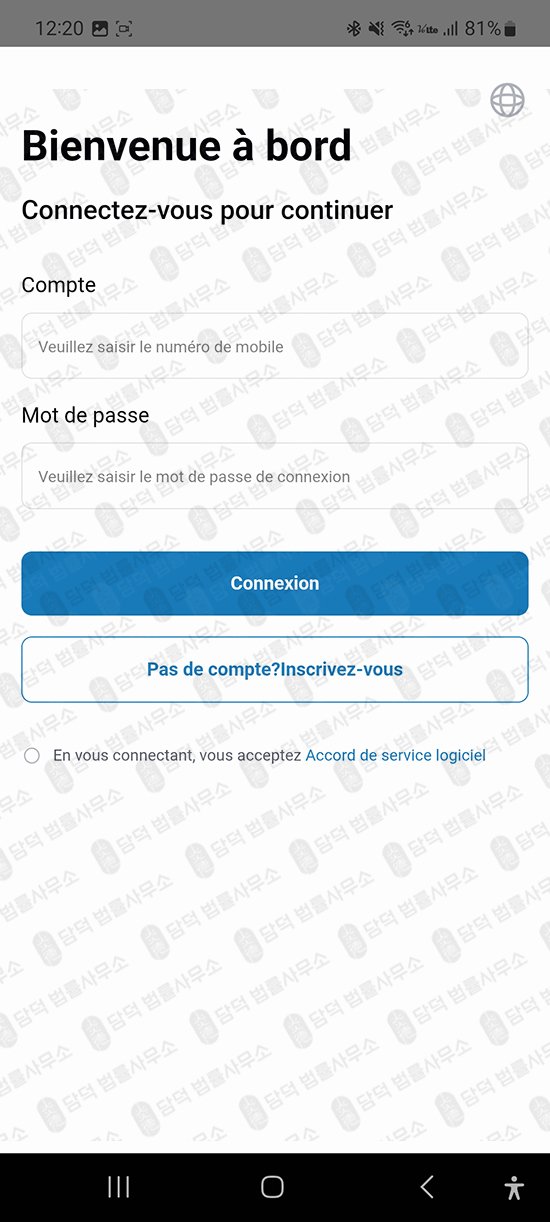550x1222 pixels.
Task: Open the language globe icon
Action: (x=507, y=100)
